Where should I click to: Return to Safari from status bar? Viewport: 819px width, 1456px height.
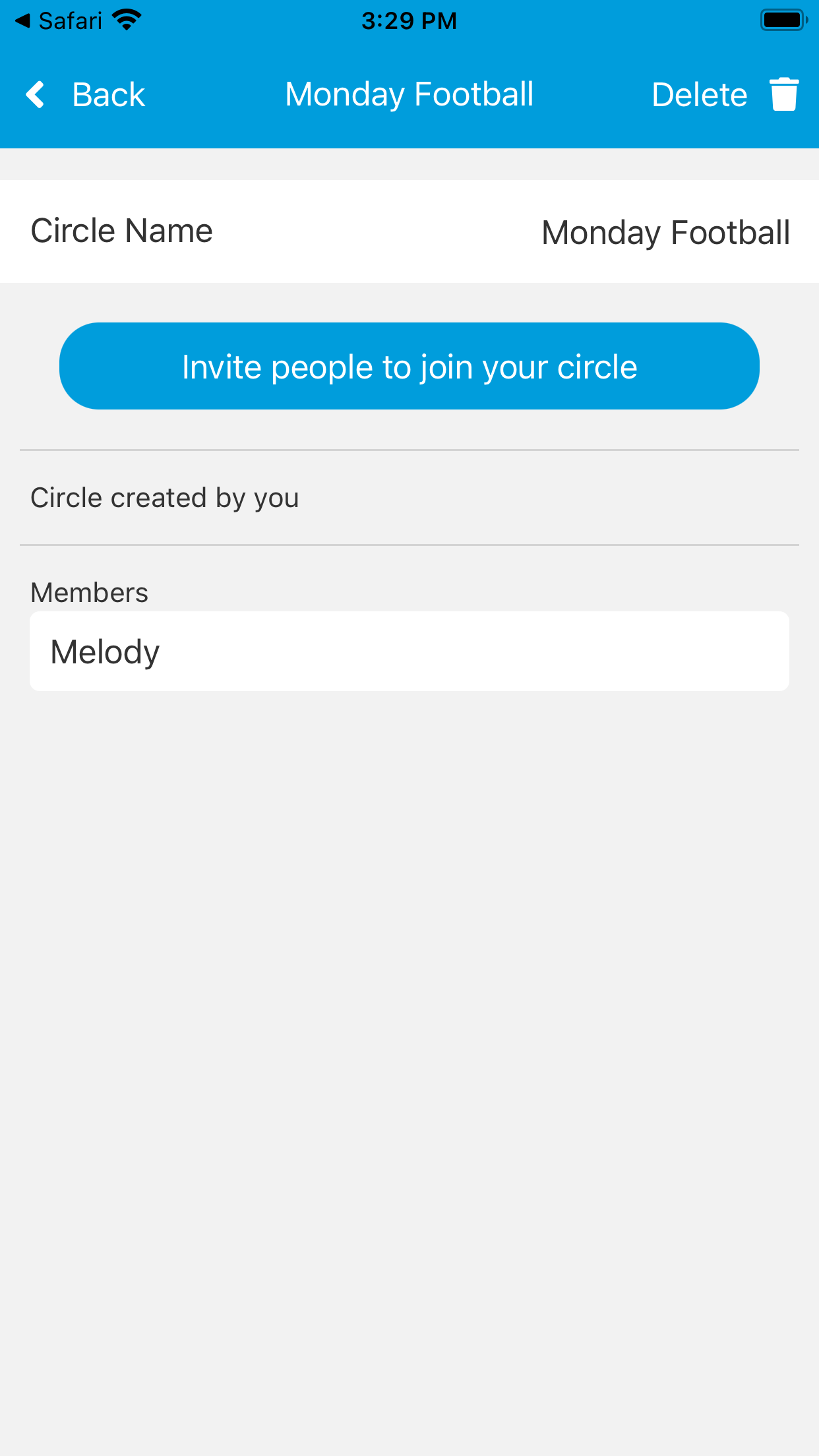click(59, 21)
